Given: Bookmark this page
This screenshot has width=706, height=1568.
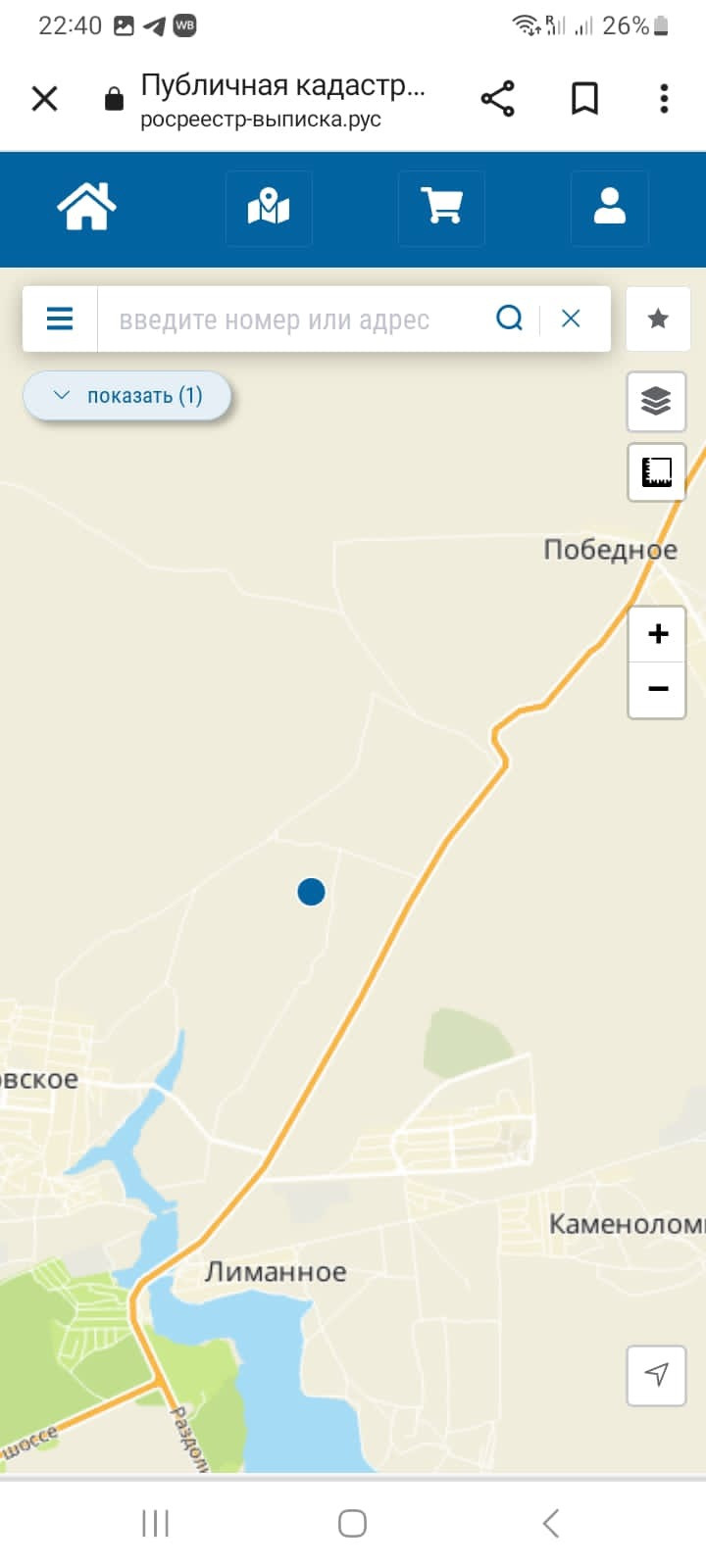Looking at the screenshot, I should click(584, 98).
